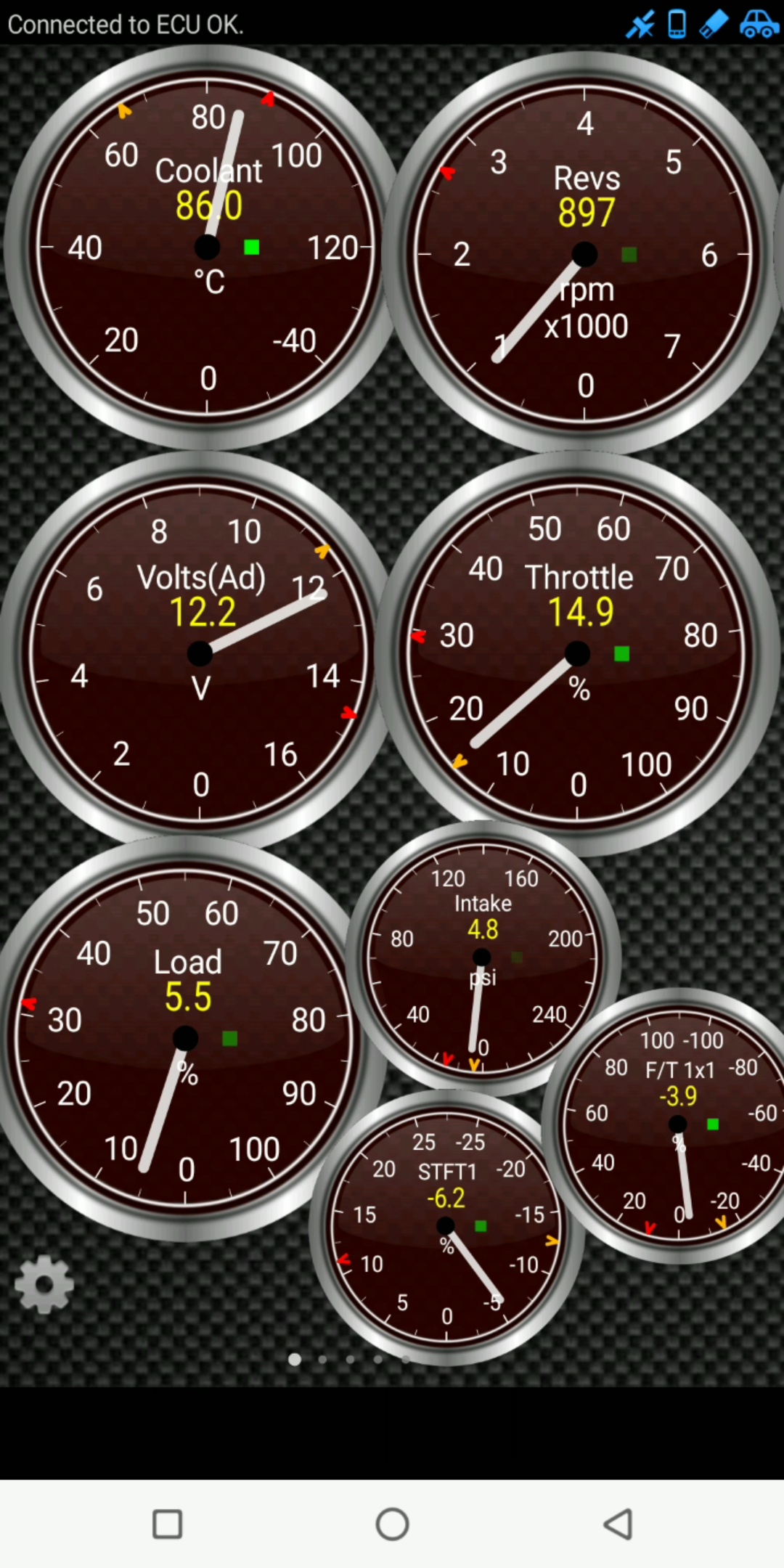Open the settings gear
Screen dimensions: 784x1568
[44, 1283]
